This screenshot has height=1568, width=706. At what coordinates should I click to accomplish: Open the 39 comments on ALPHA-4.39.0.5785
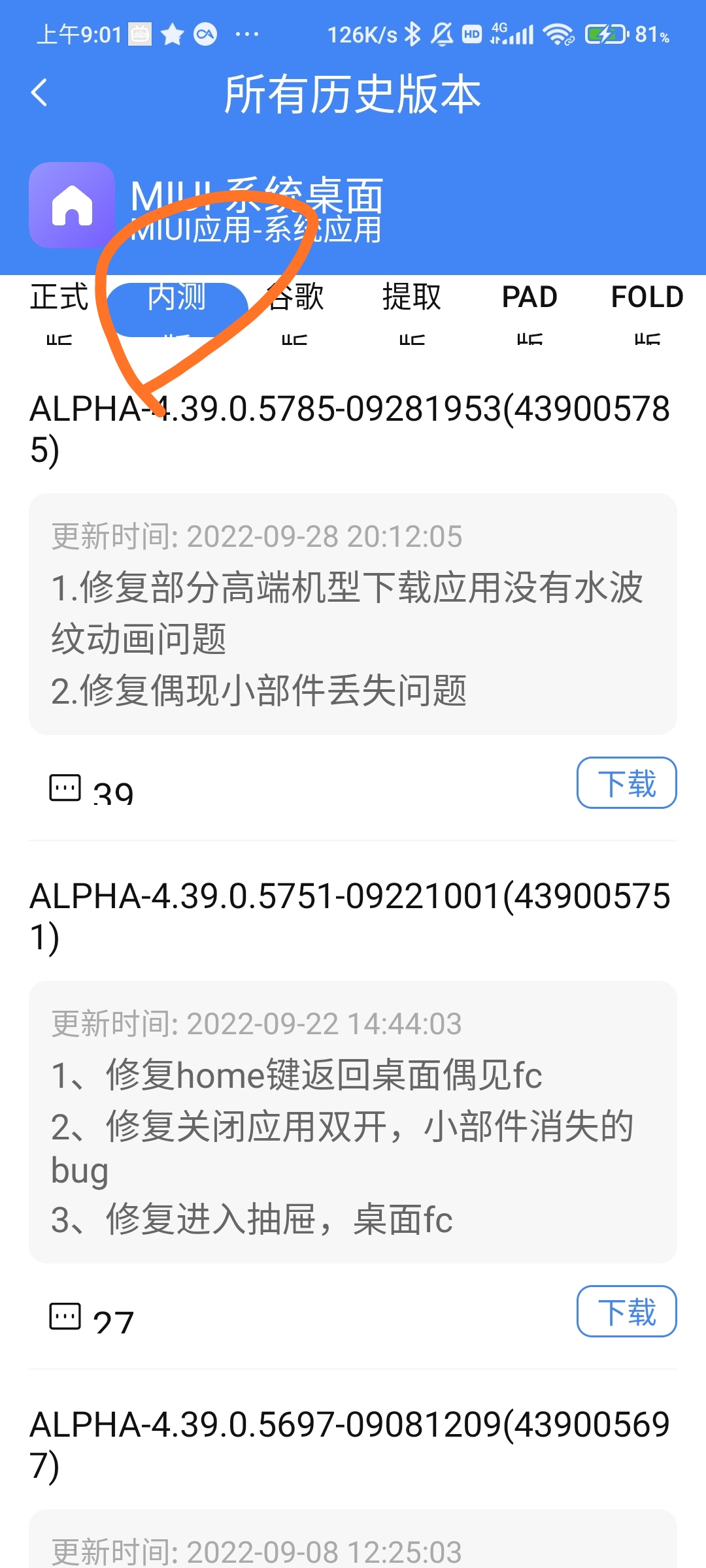tap(92, 790)
